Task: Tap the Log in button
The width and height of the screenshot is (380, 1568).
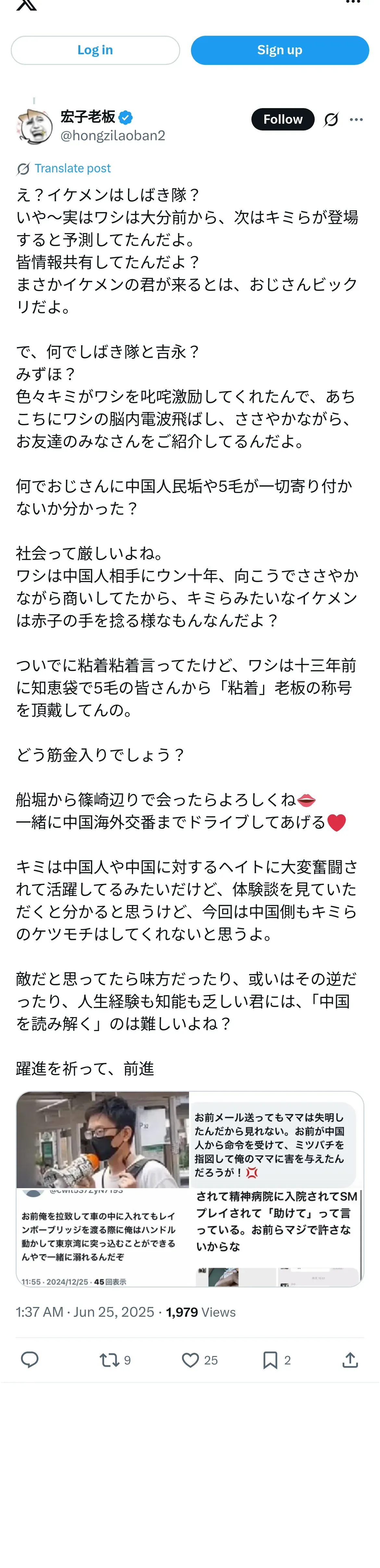Action: click(x=95, y=51)
